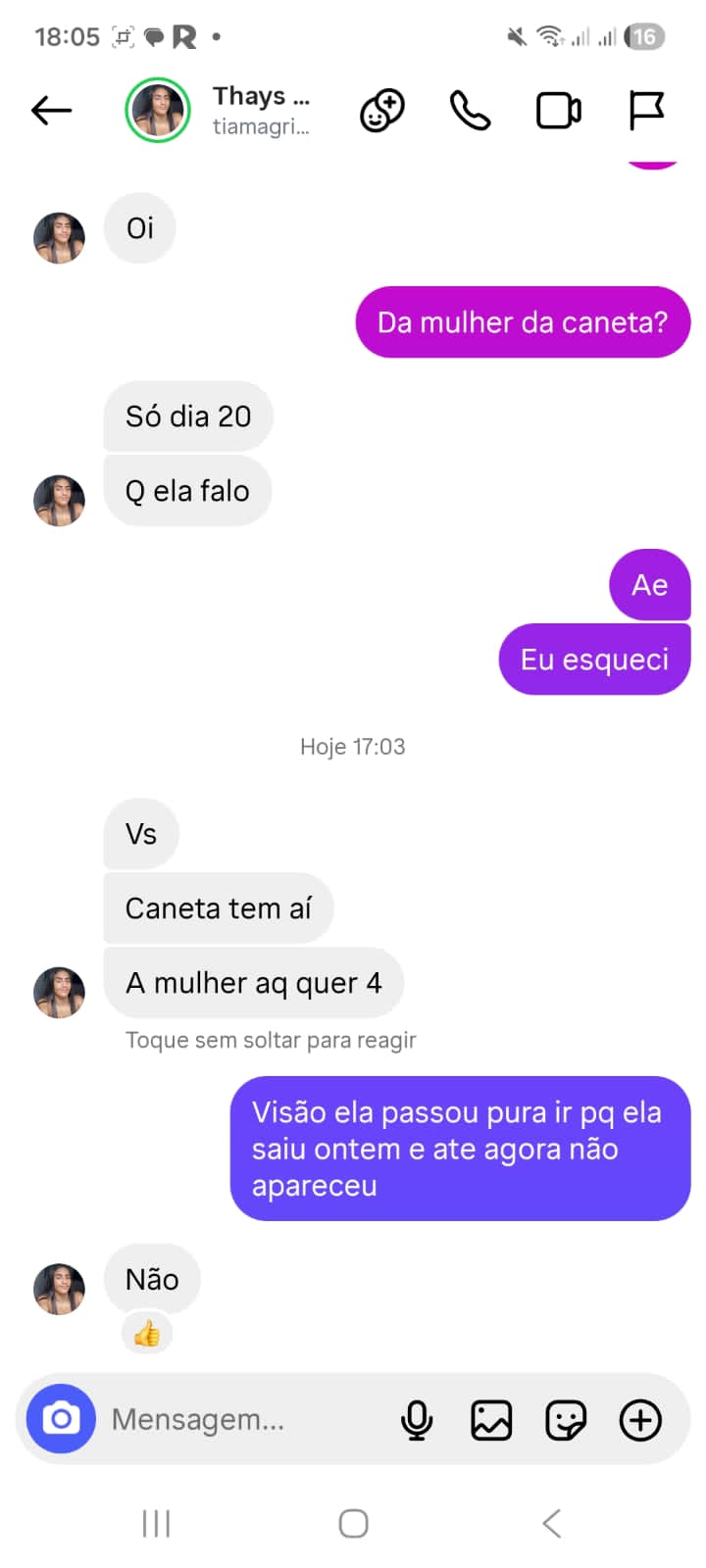Open Thays profile picture story in header
The width and height of the screenshot is (706, 1568).
click(x=157, y=110)
